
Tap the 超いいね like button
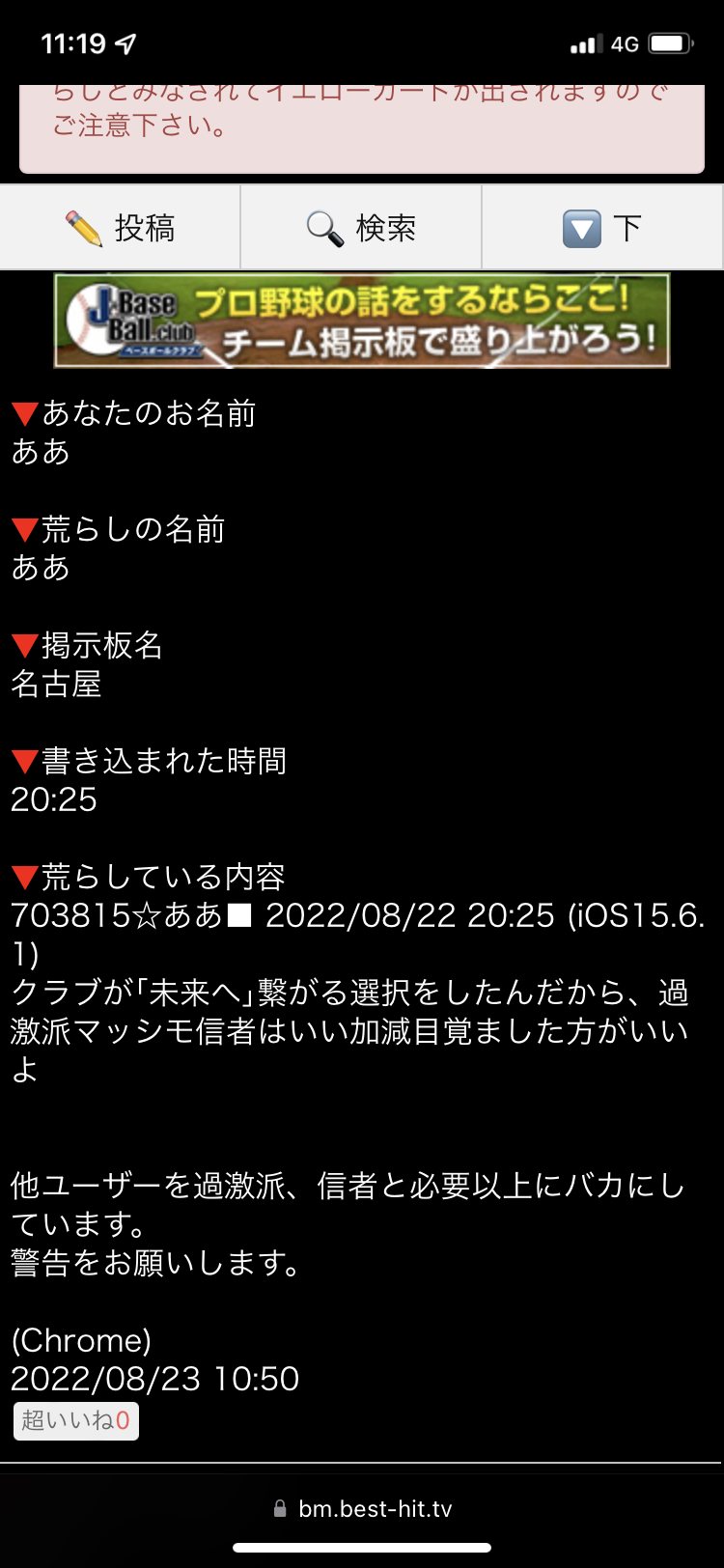click(x=75, y=1421)
